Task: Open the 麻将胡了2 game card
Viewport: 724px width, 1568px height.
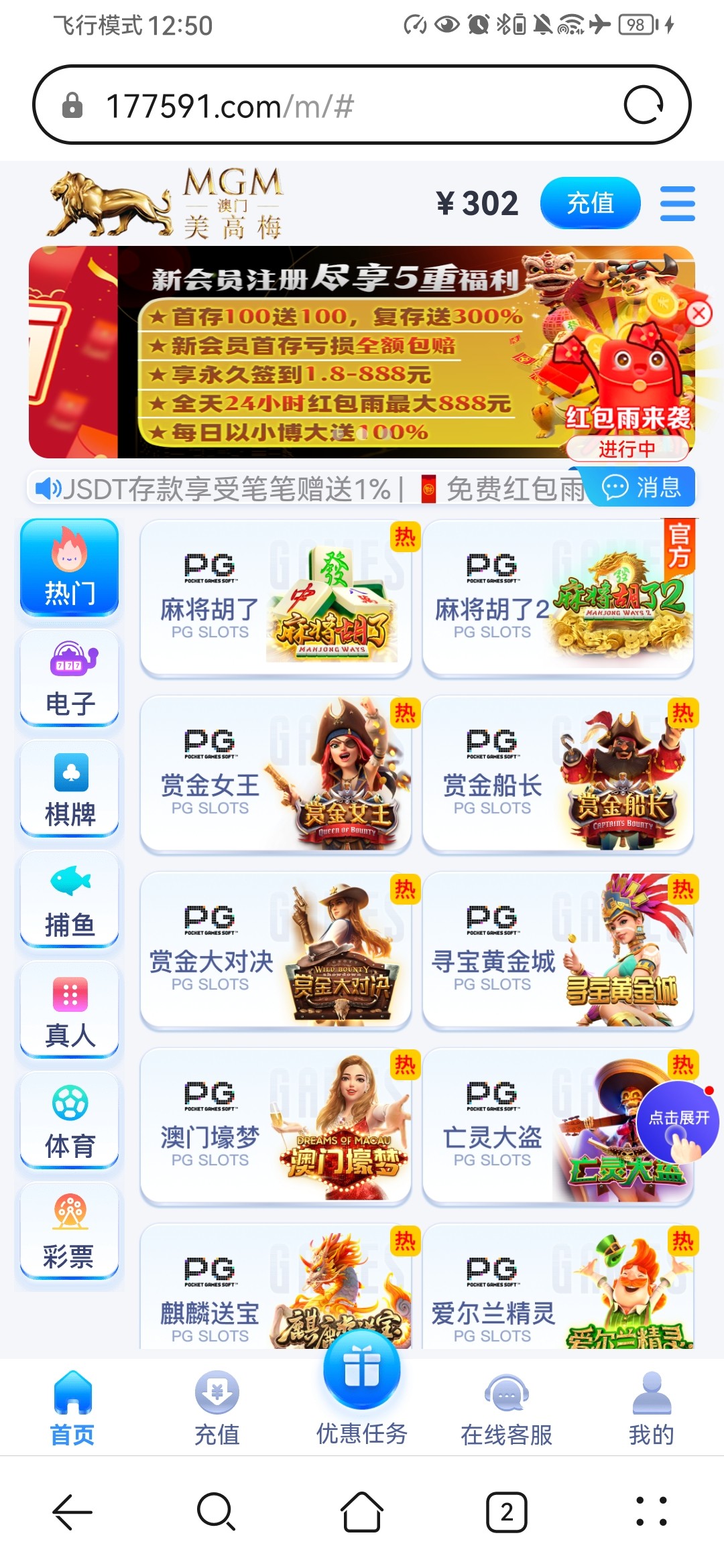Action: pos(558,598)
